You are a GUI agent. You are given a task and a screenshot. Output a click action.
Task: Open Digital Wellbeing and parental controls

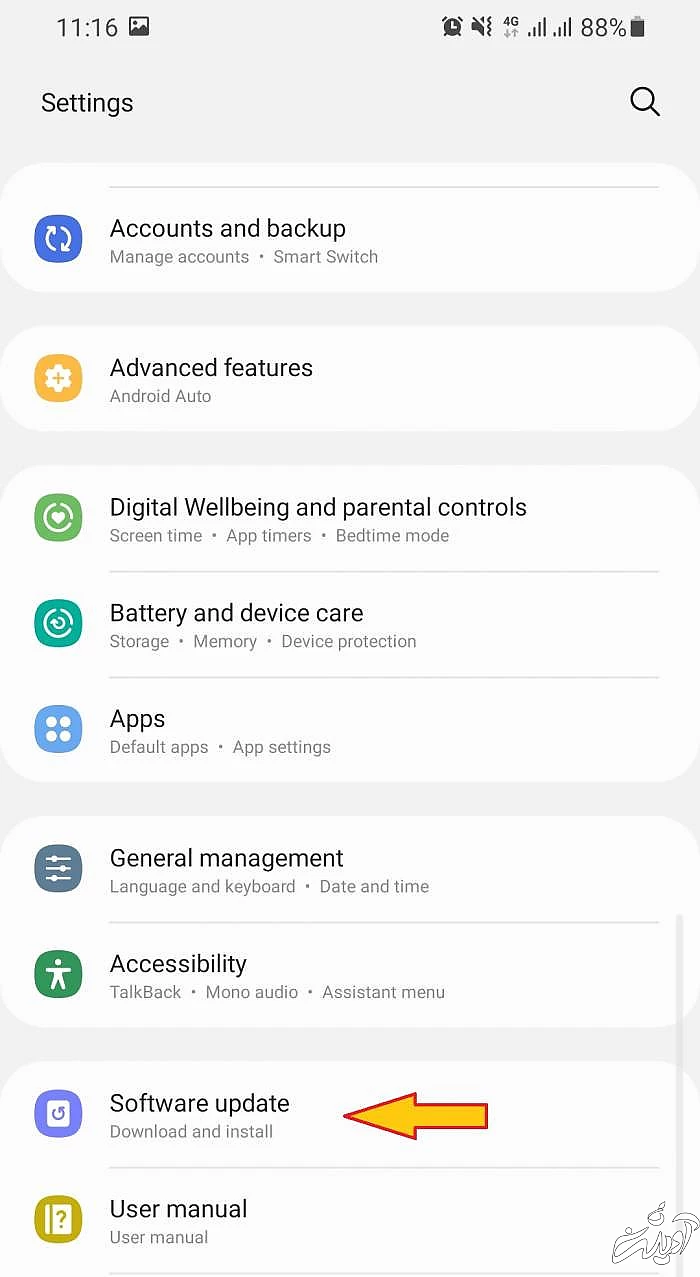pos(318,519)
